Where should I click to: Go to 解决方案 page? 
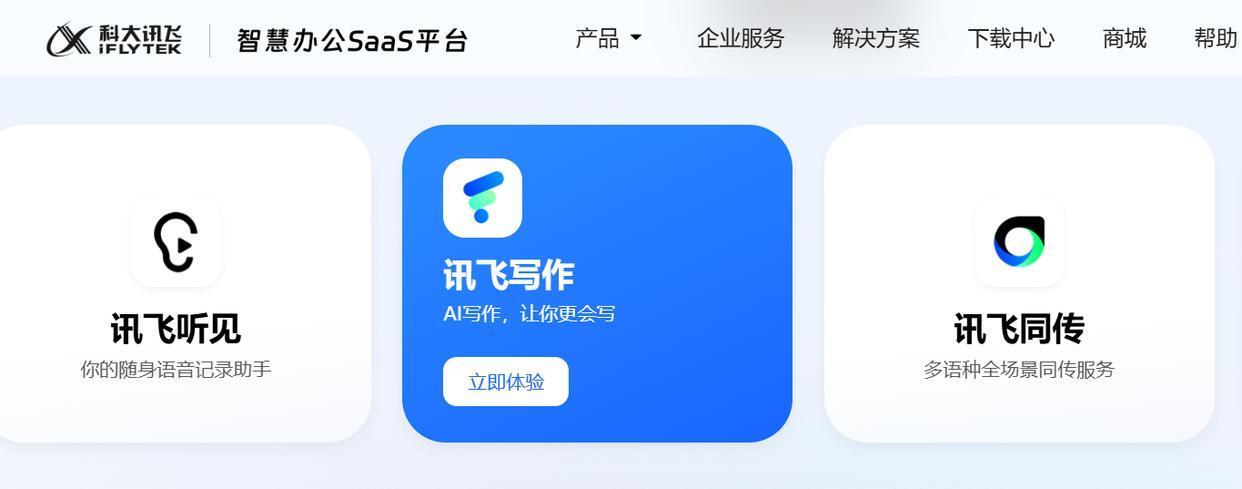point(875,39)
